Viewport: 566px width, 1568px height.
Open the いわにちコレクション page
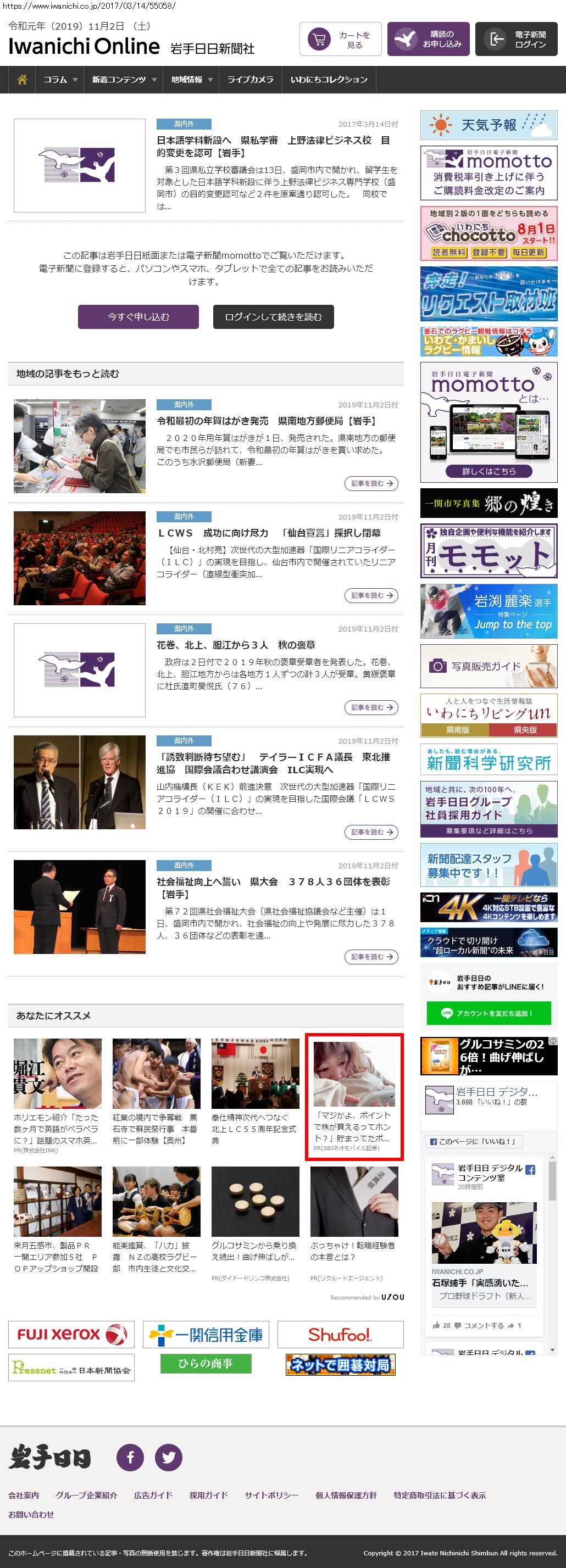(x=329, y=80)
